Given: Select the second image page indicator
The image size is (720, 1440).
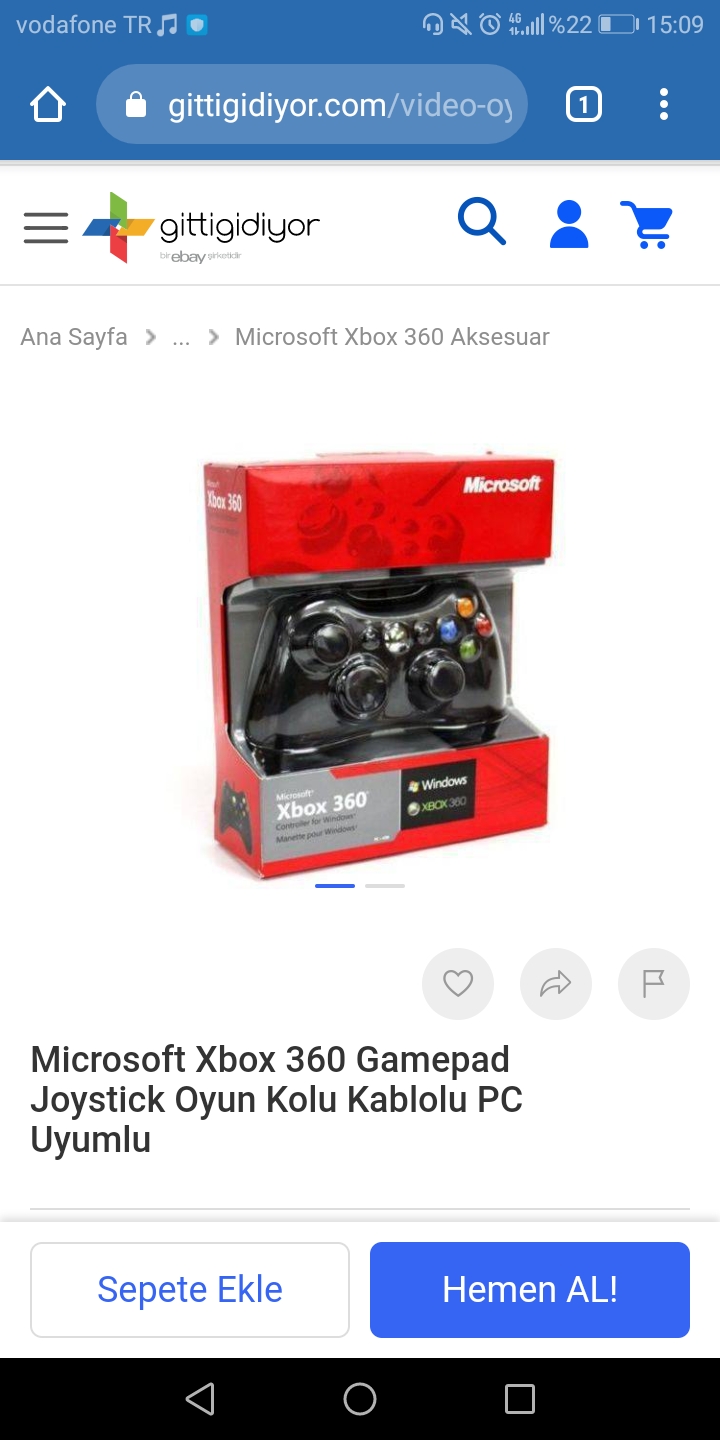Looking at the screenshot, I should tap(385, 886).
